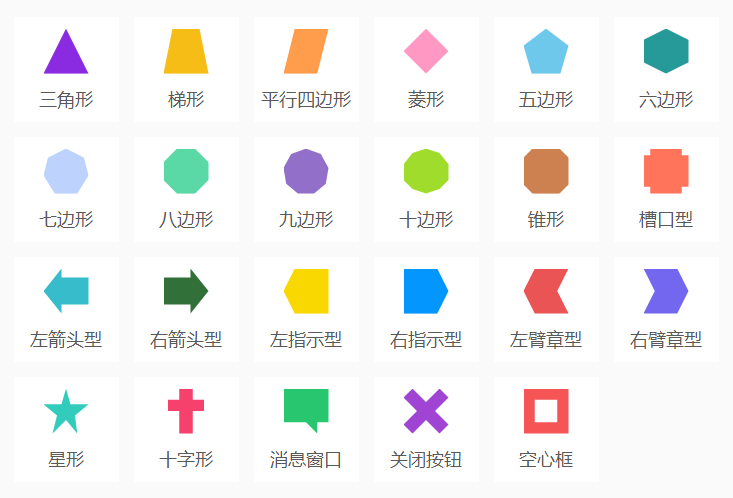
Task: Pick the 九边形 nonagon tile
Action: pos(306,188)
